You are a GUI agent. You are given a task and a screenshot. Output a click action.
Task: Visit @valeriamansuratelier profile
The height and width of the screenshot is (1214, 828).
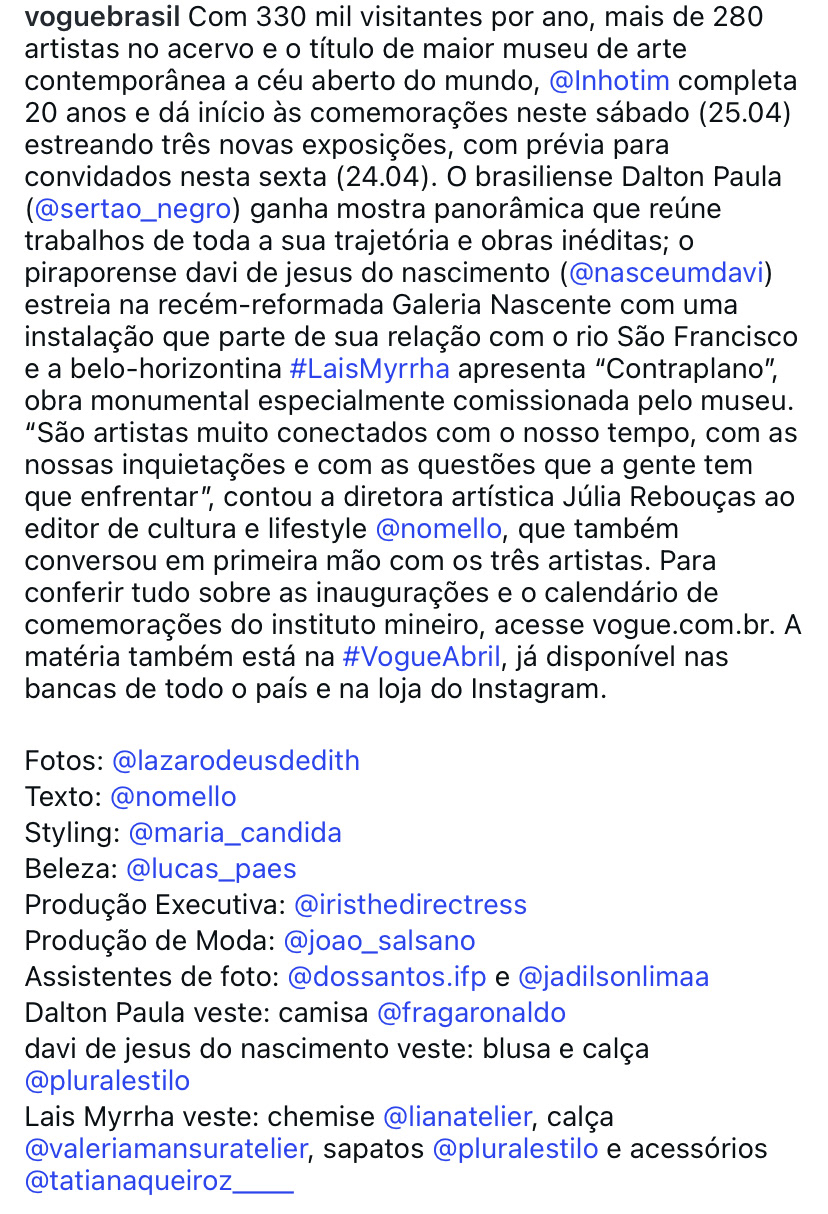pyautogui.click(x=166, y=1149)
